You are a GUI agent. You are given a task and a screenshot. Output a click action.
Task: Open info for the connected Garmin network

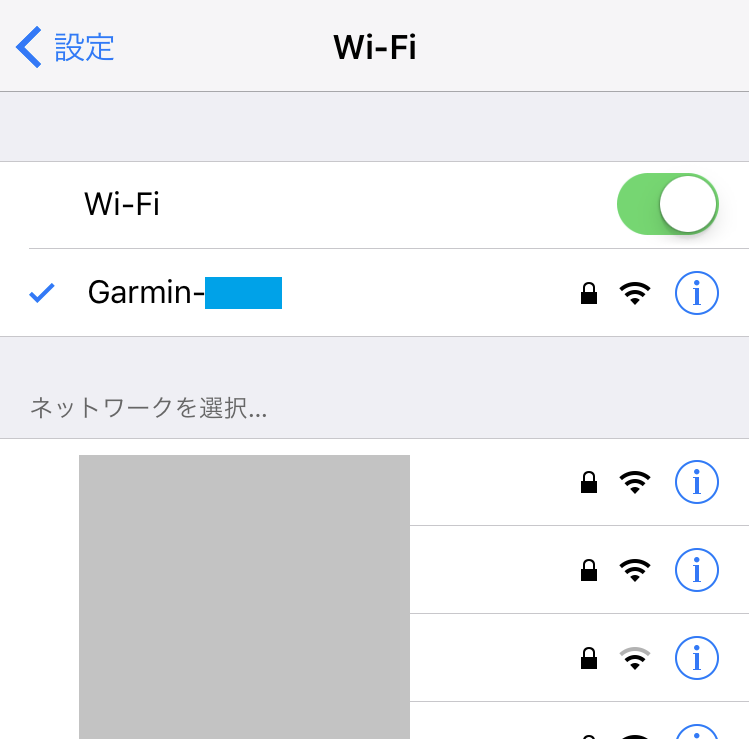[697, 293]
